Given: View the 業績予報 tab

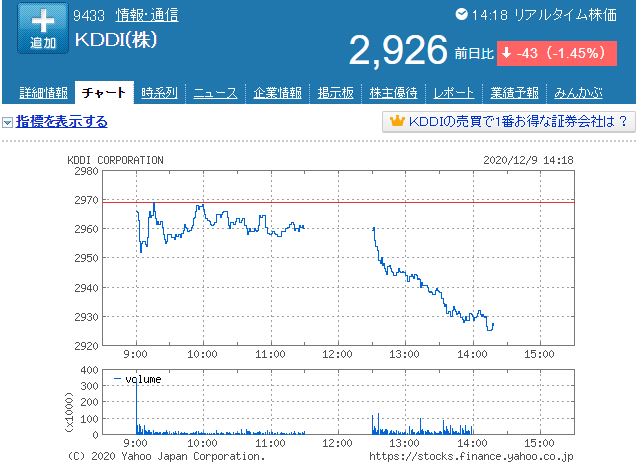Looking at the screenshot, I should (x=514, y=93).
